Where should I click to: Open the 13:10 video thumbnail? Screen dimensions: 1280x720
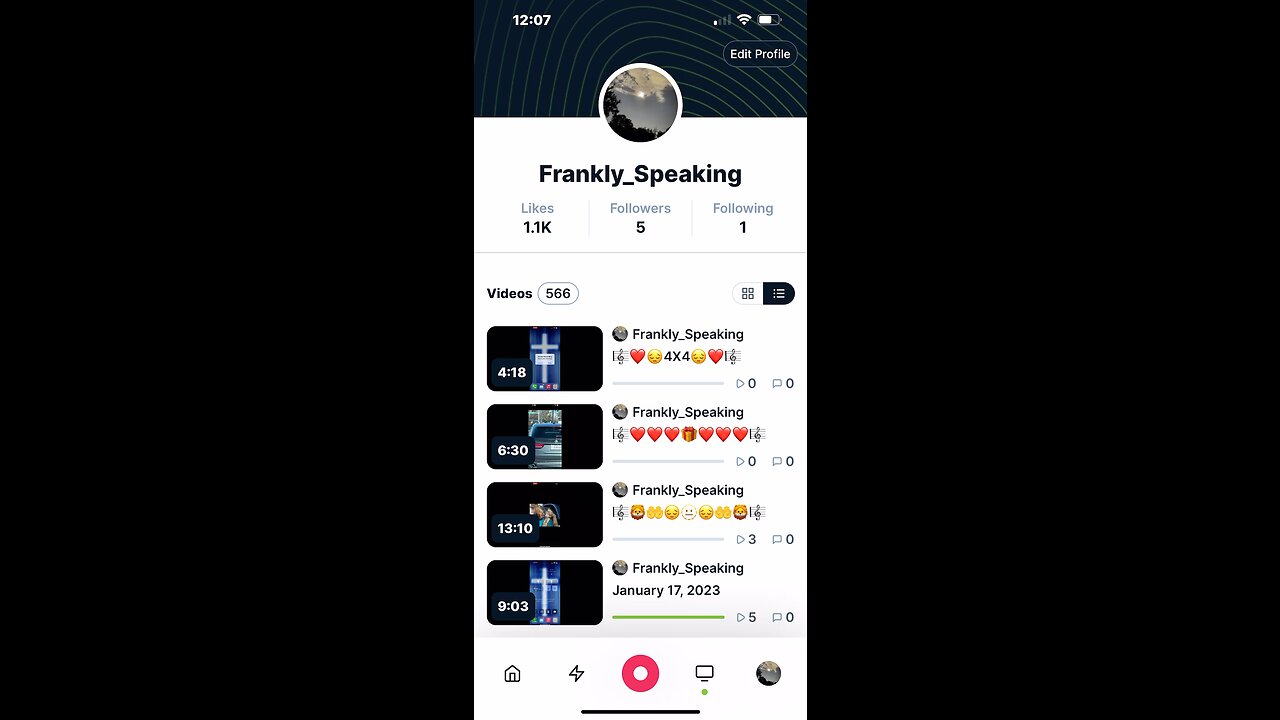(x=545, y=514)
